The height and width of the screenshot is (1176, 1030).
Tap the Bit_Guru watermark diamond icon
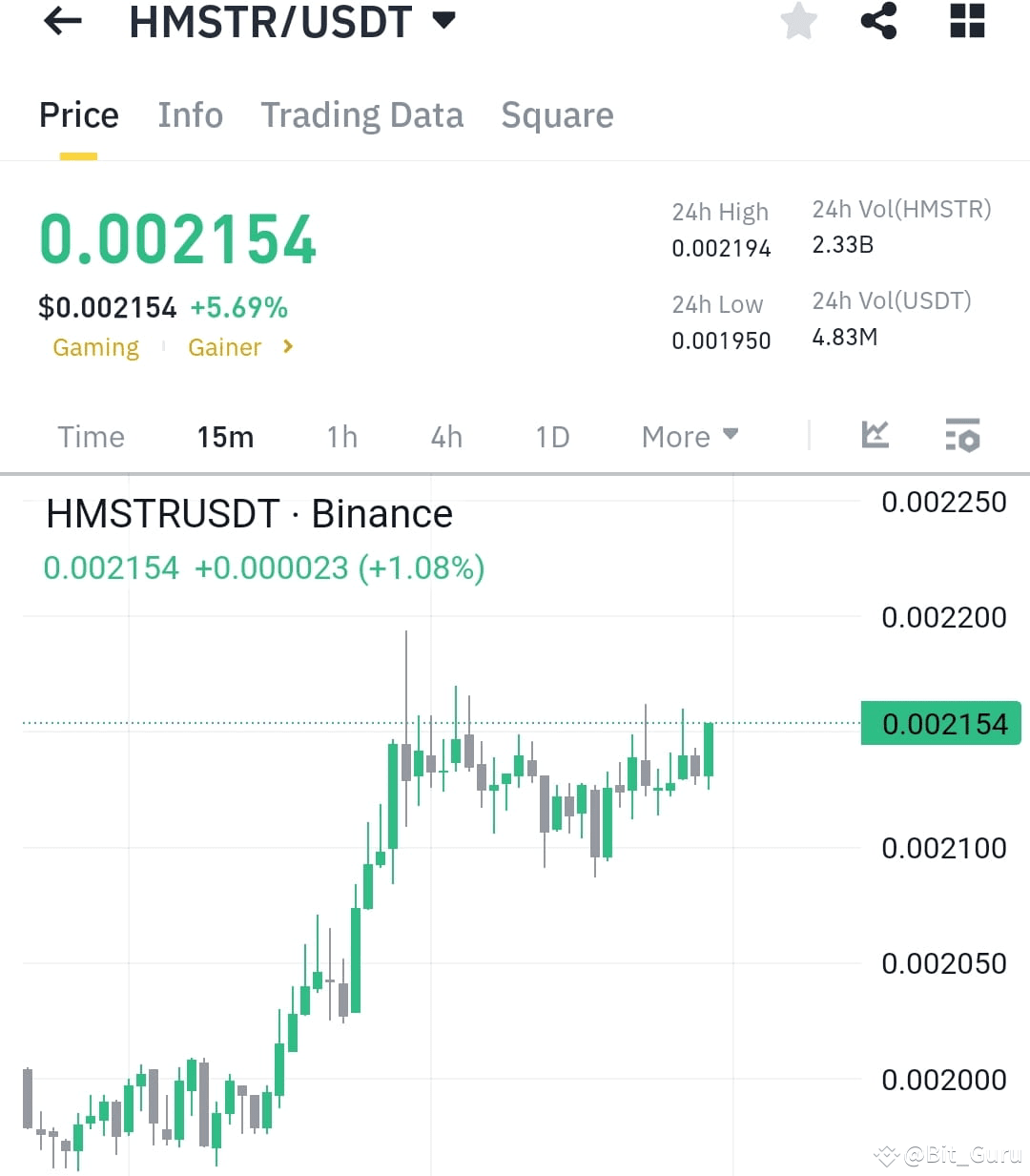[x=886, y=1157]
